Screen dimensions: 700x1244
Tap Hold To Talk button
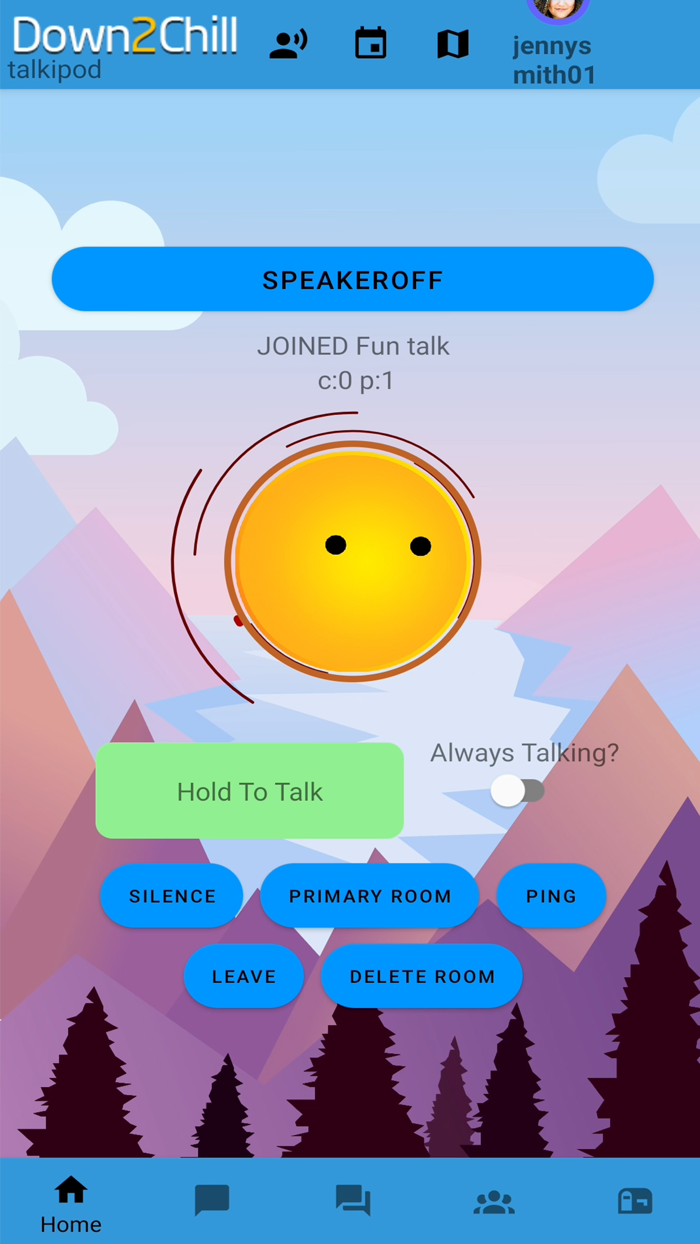pyautogui.click(x=250, y=791)
